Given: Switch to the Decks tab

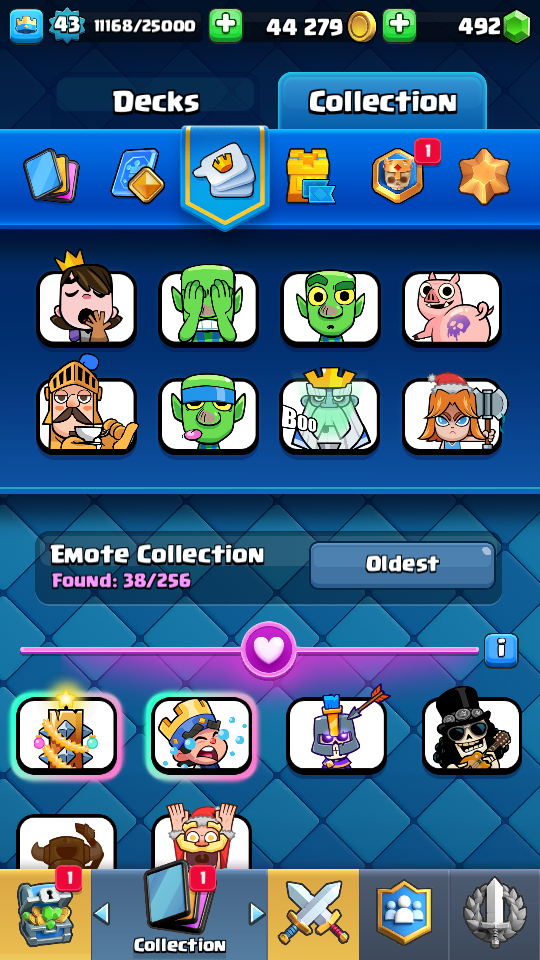Looking at the screenshot, I should pyautogui.click(x=156, y=100).
